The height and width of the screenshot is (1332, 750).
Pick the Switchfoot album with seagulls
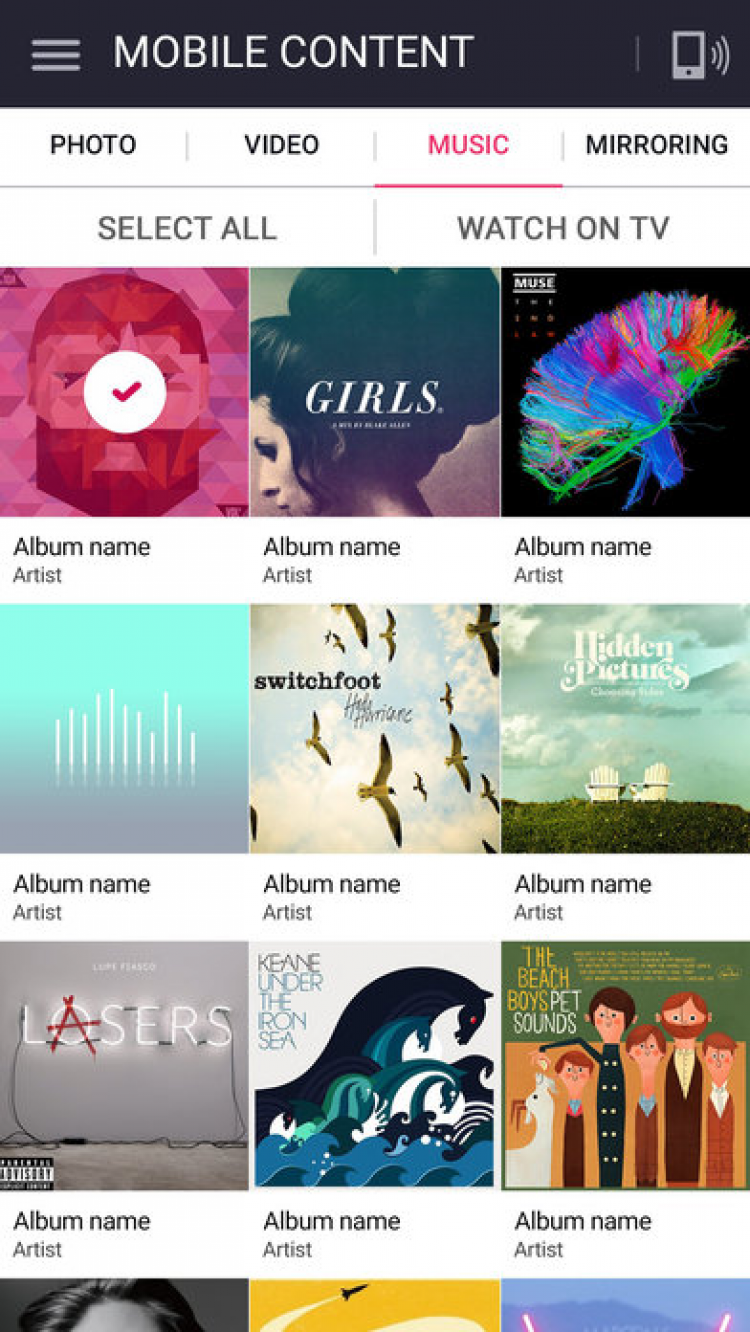(x=374, y=728)
